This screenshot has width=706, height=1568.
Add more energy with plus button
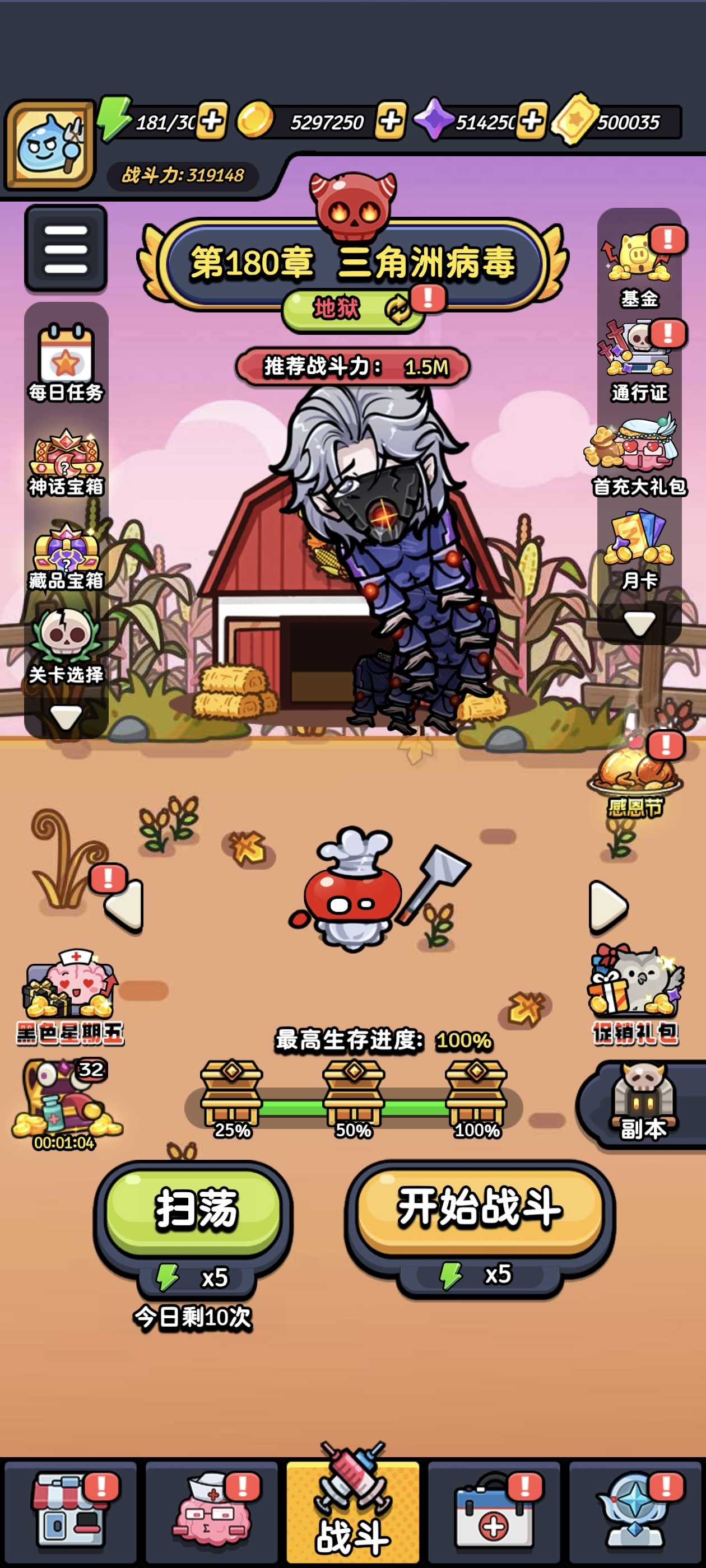[x=212, y=120]
